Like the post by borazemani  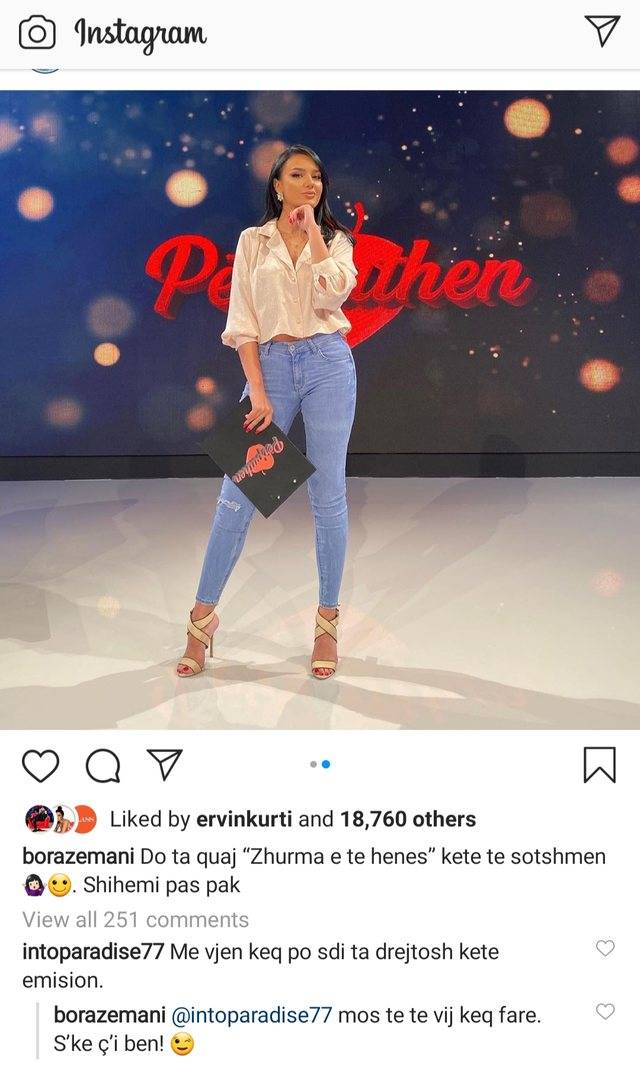pos(40,766)
